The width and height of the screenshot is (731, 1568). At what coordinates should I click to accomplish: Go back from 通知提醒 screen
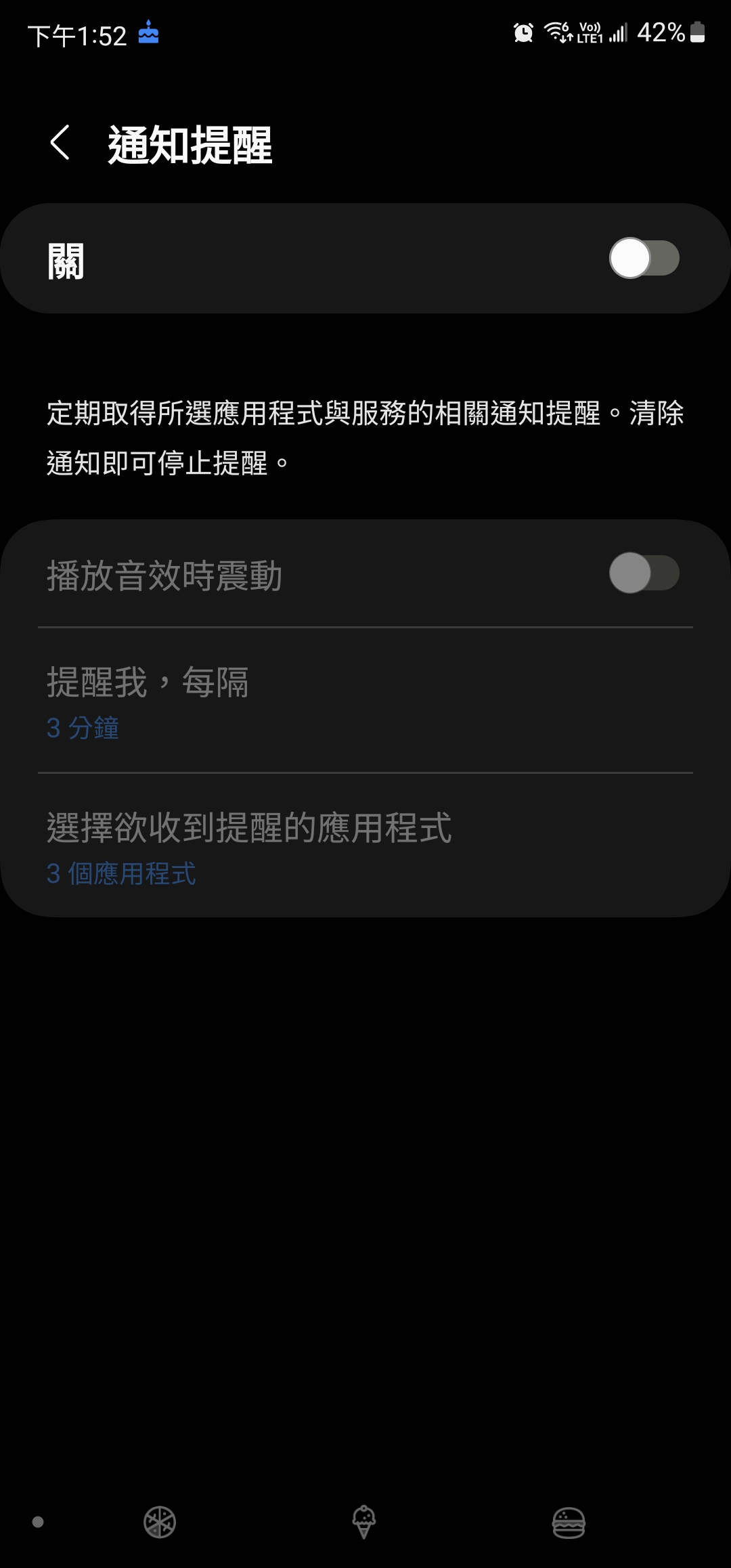60,143
